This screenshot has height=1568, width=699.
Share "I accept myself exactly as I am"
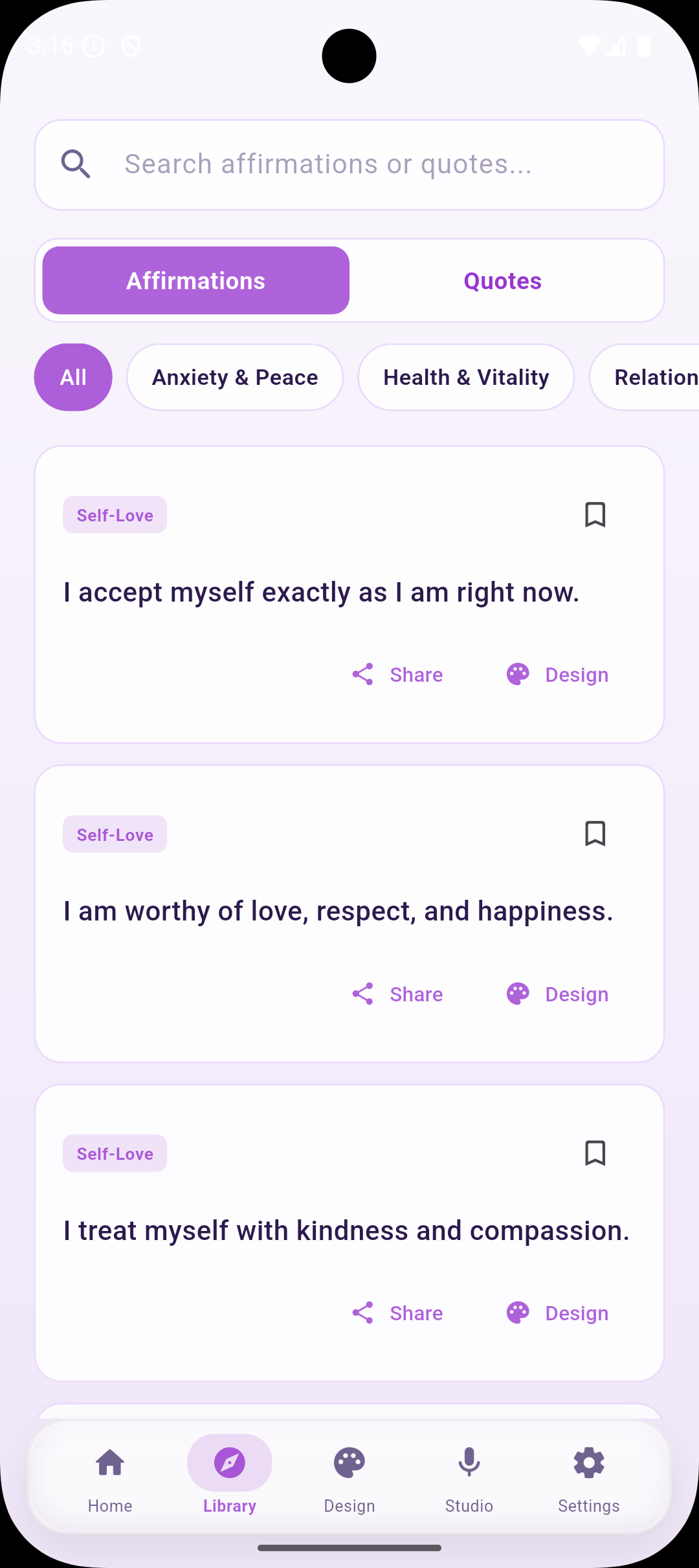[x=397, y=675]
